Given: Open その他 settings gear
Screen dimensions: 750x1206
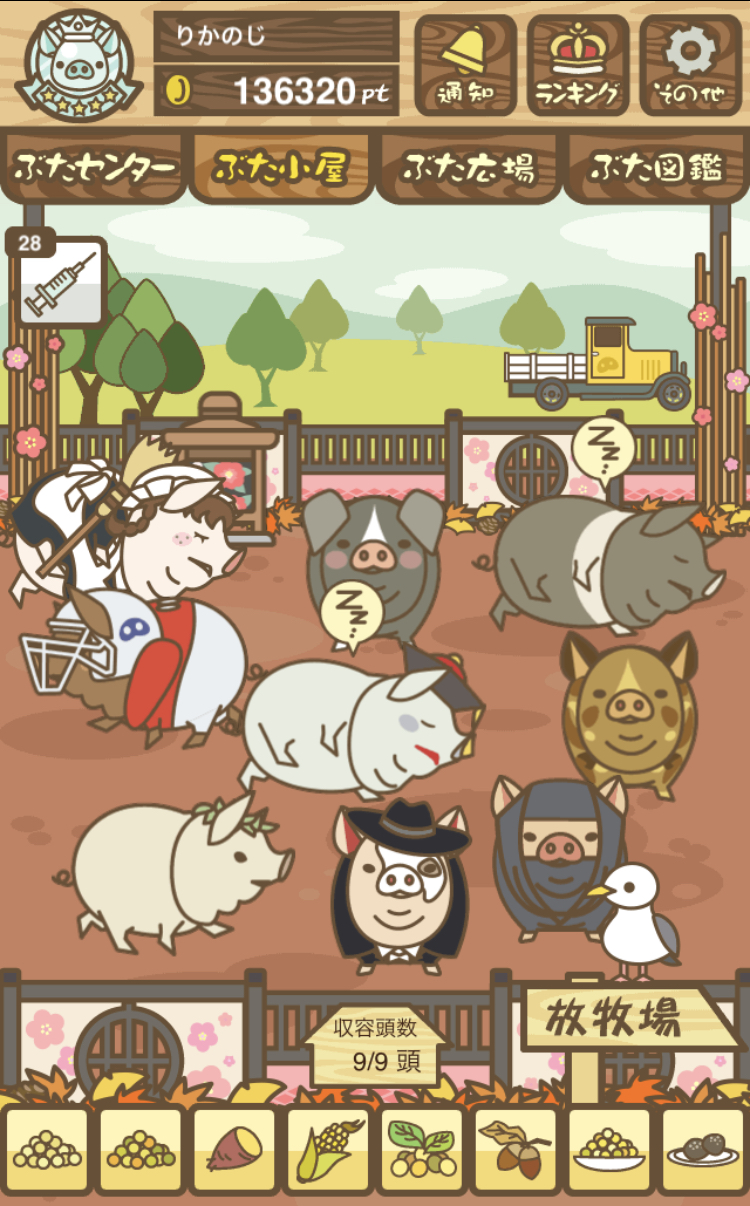Looking at the screenshot, I should tap(691, 65).
